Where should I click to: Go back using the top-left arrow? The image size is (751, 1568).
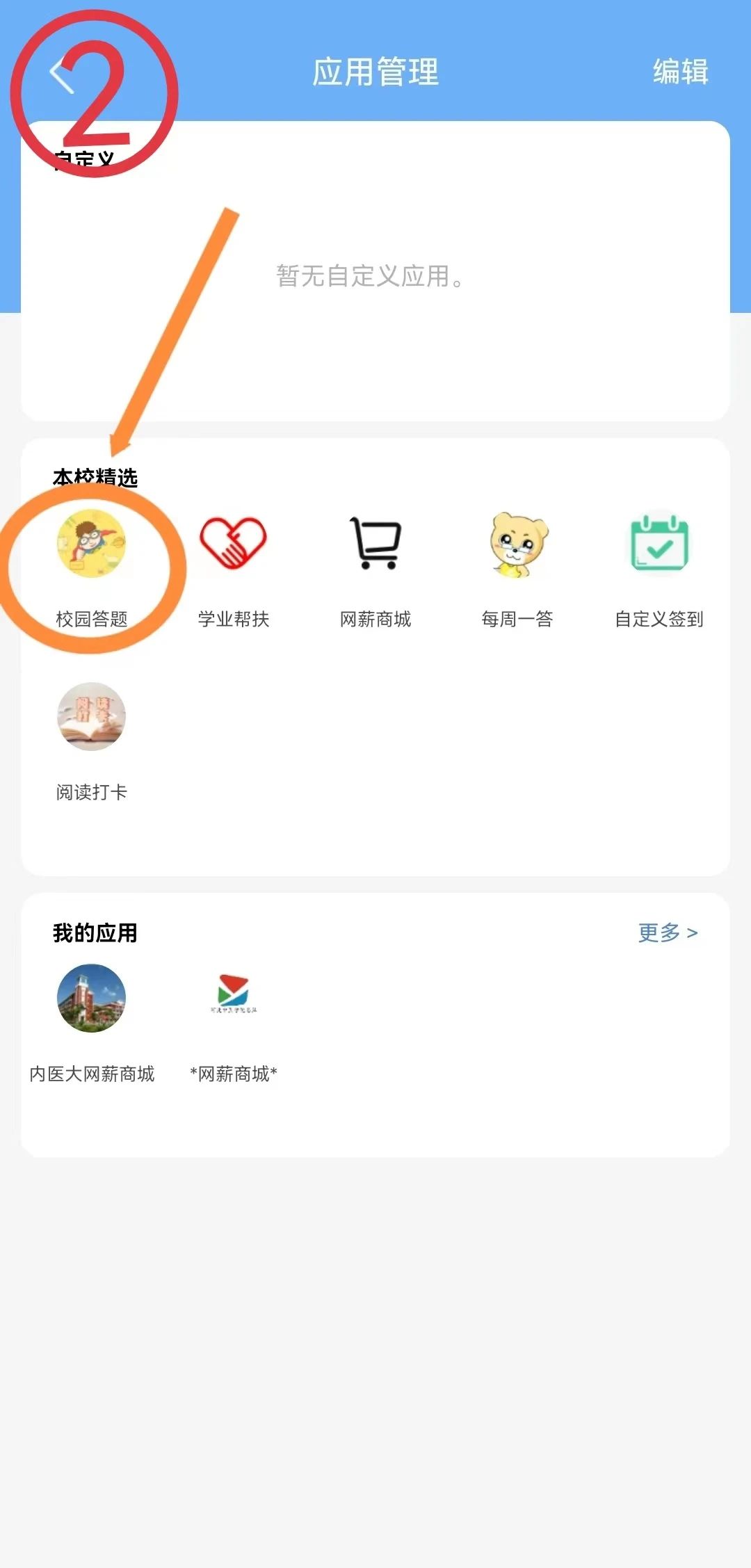(61, 74)
